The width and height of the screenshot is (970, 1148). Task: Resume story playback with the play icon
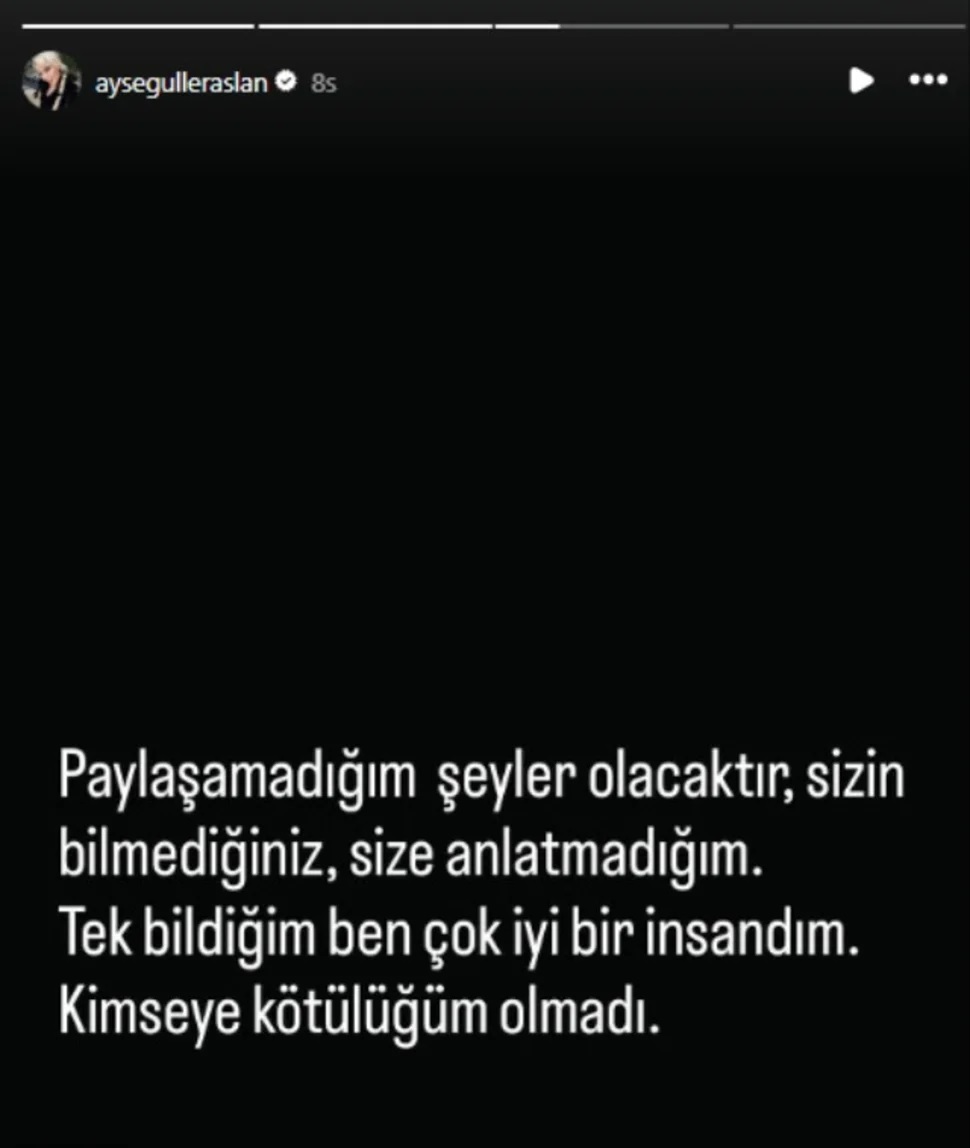point(861,81)
